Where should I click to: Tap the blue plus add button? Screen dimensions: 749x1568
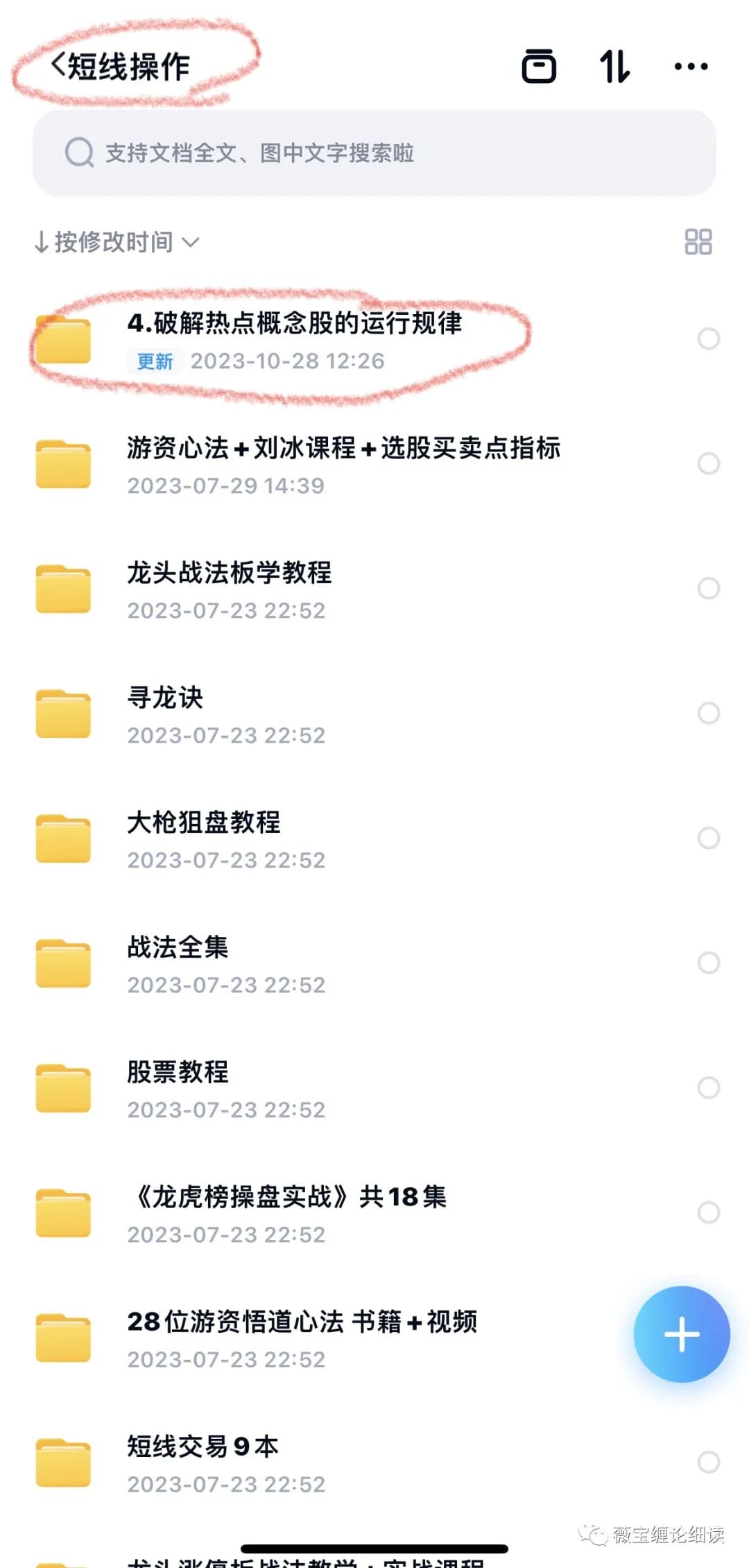(x=682, y=1334)
